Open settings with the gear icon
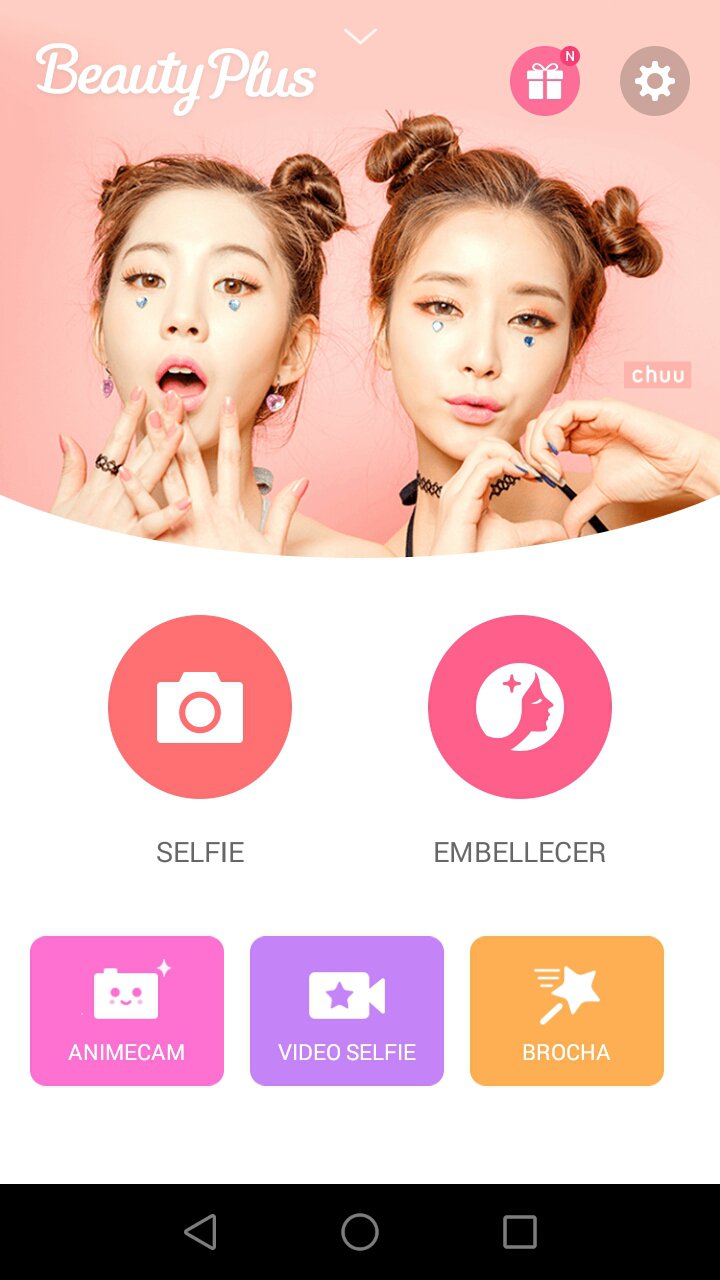 coord(655,81)
